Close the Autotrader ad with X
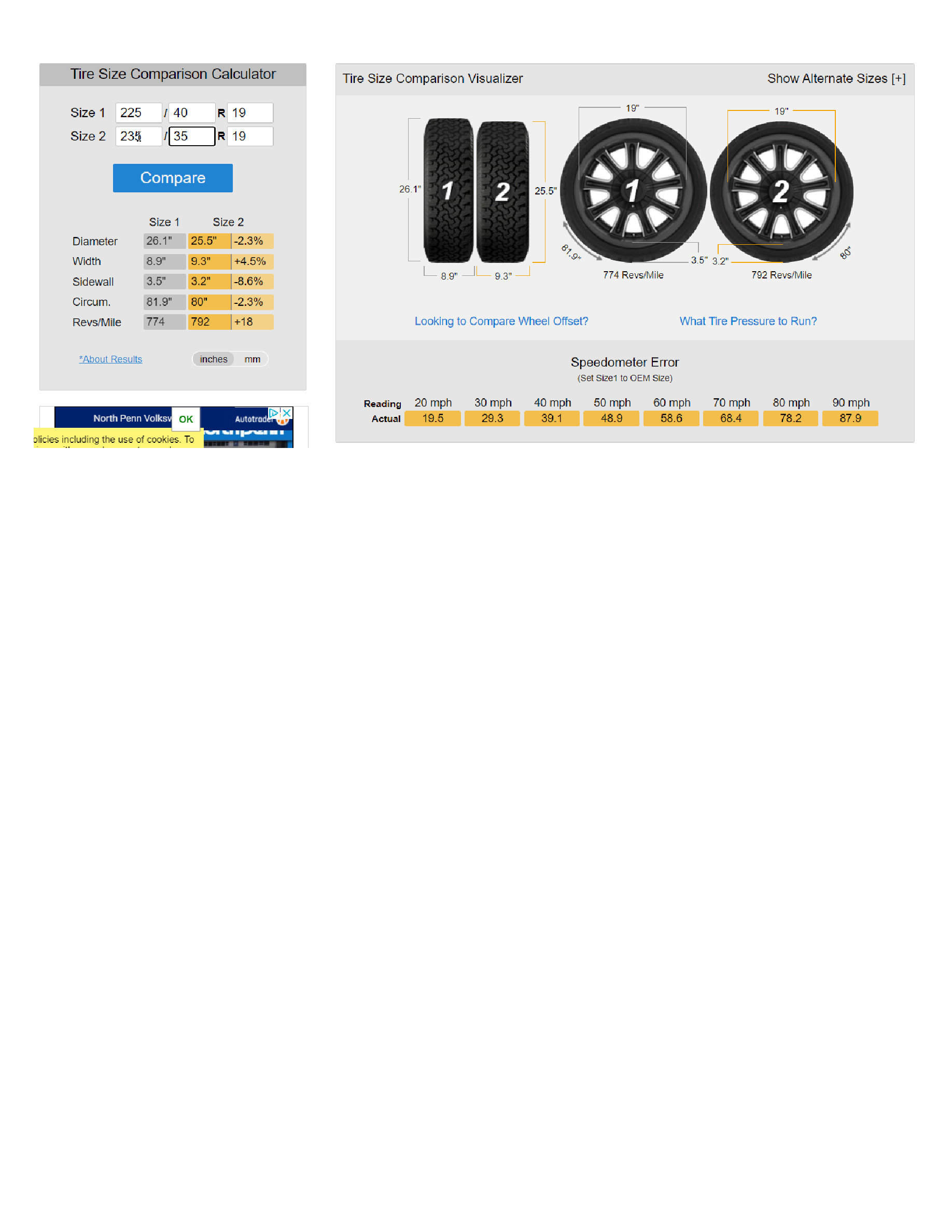 click(x=287, y=413)
